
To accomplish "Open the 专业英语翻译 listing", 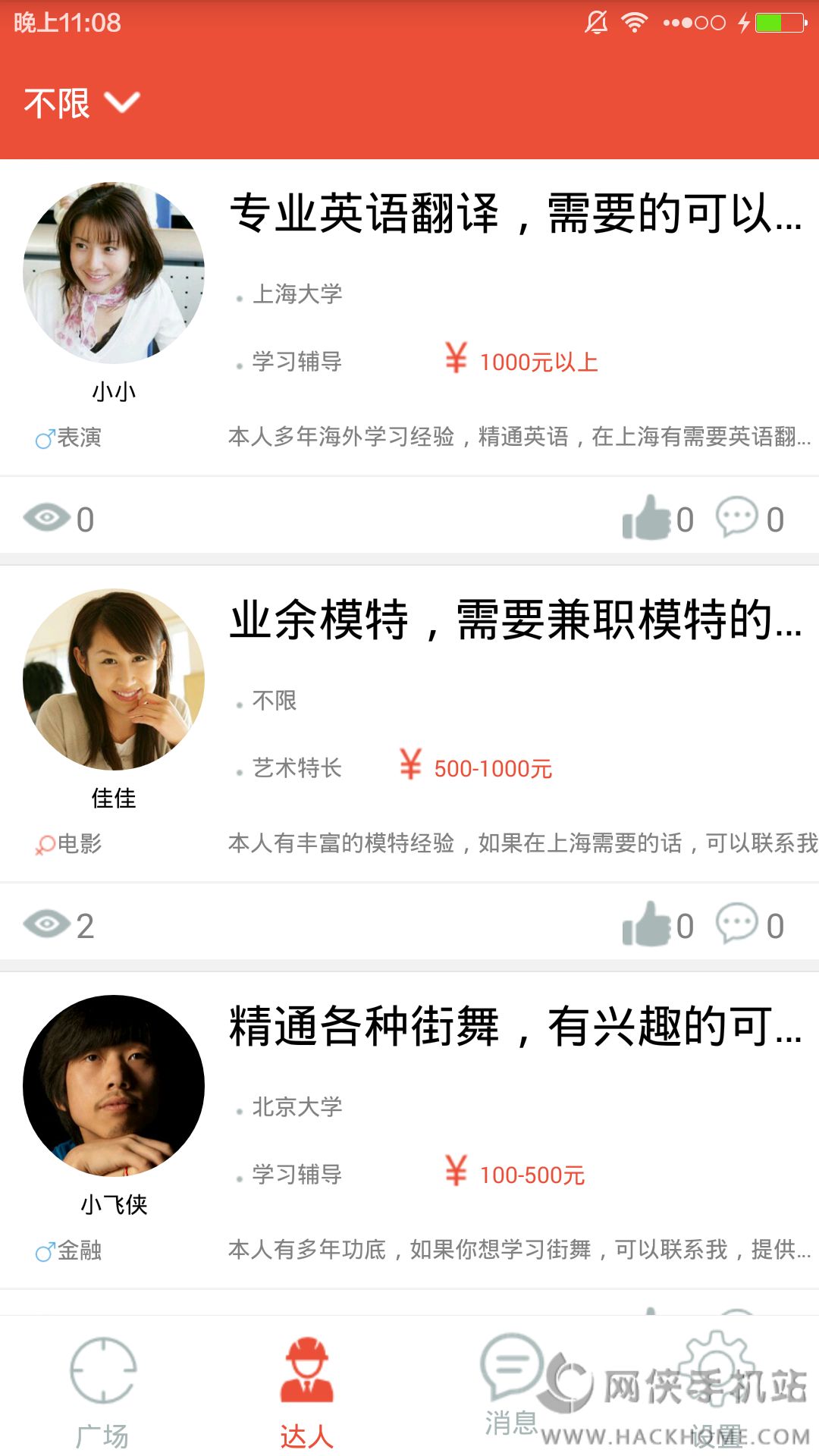I will [516, 213].
